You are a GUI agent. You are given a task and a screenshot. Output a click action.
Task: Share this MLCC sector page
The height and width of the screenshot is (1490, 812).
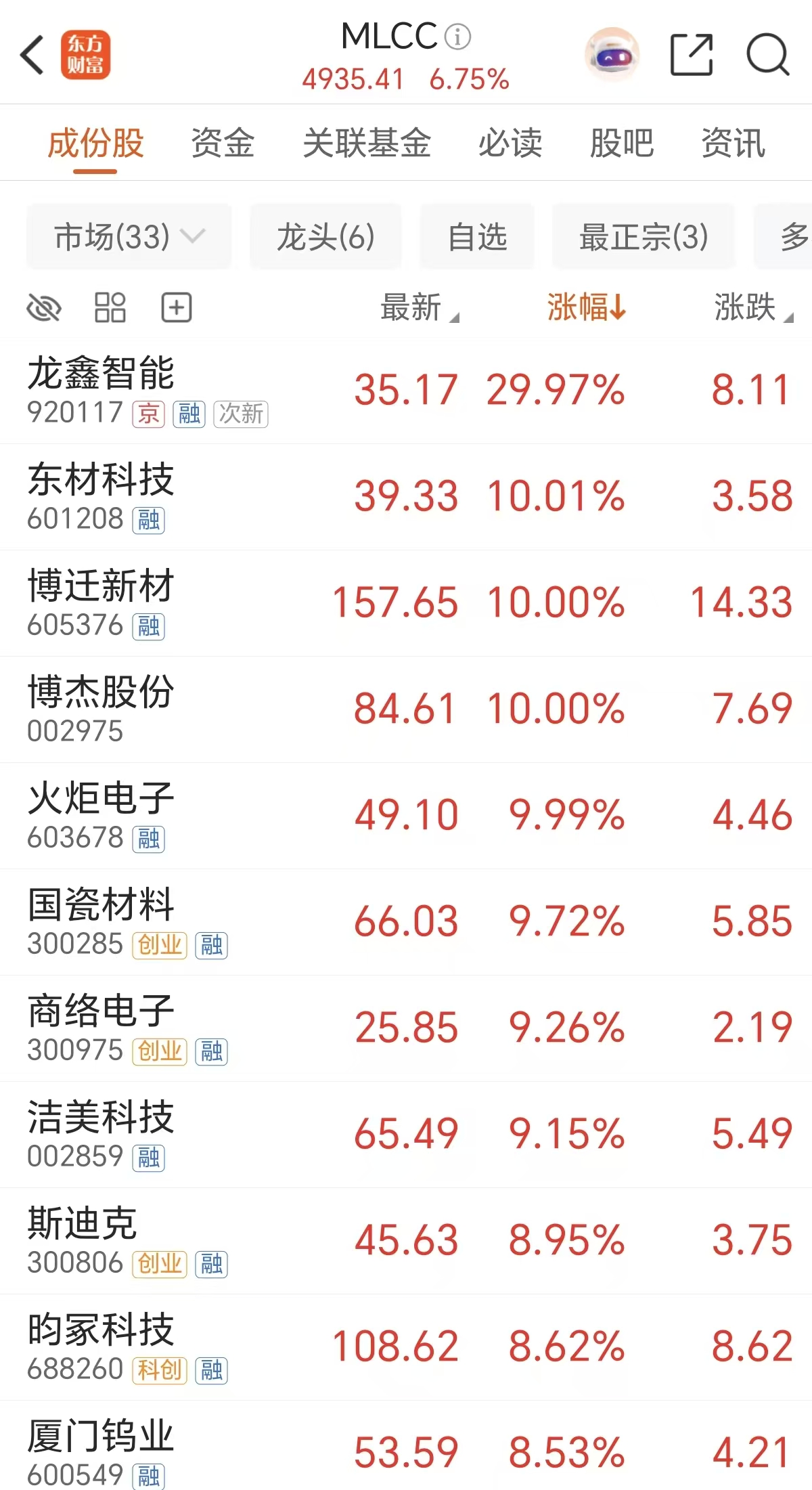(692, 55)
